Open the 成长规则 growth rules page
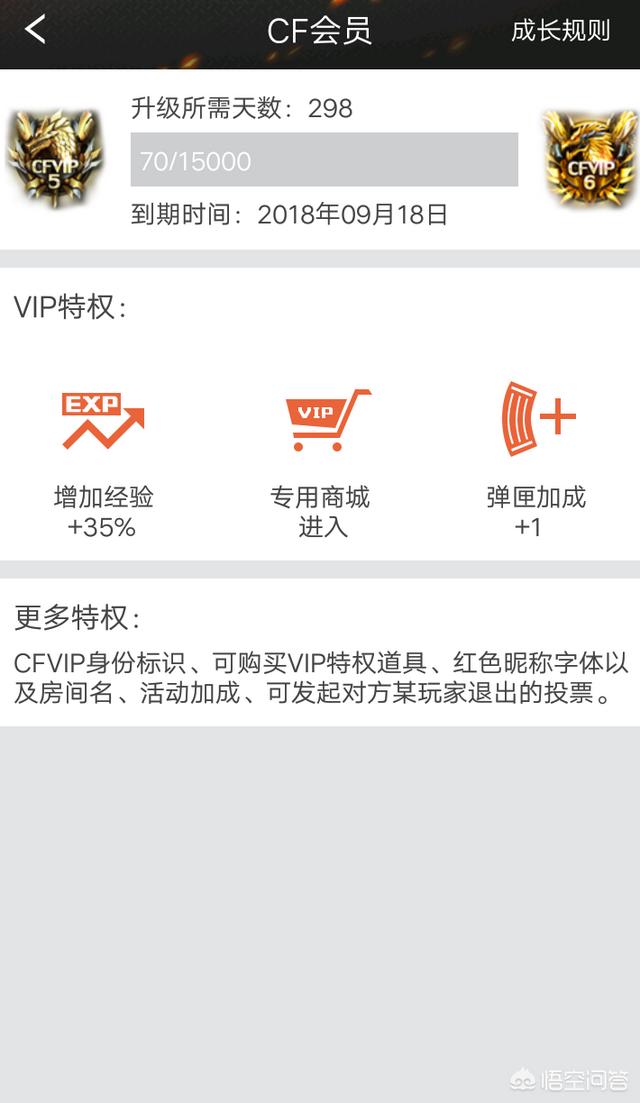 [561, 31]
